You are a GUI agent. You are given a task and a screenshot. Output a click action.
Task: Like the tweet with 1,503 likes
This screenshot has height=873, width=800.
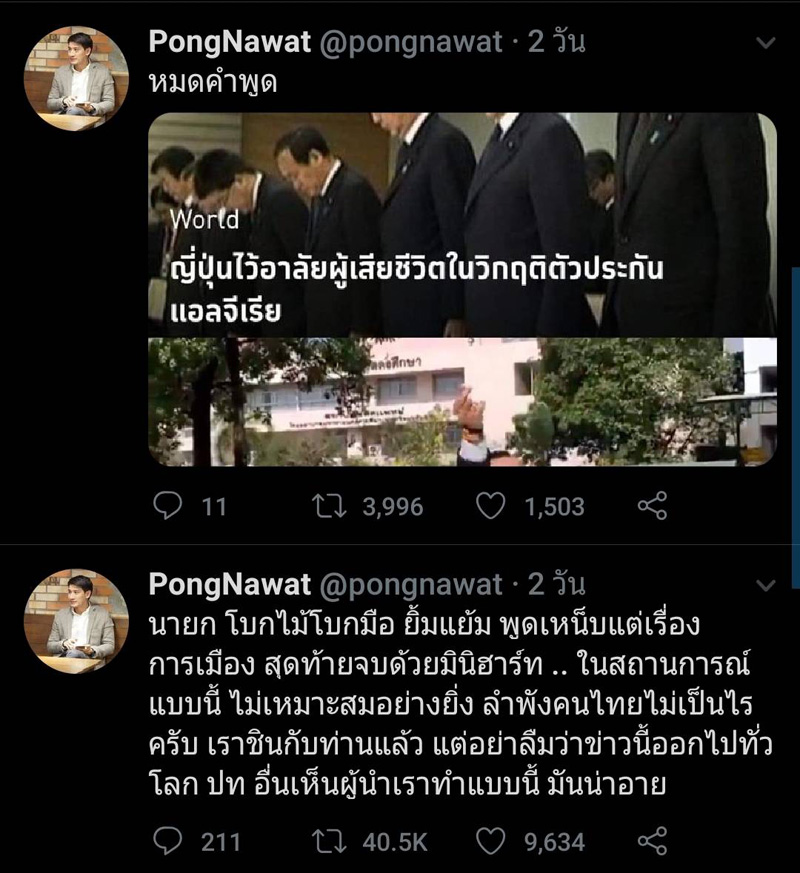pyautogui.click(x=490, y=506)
